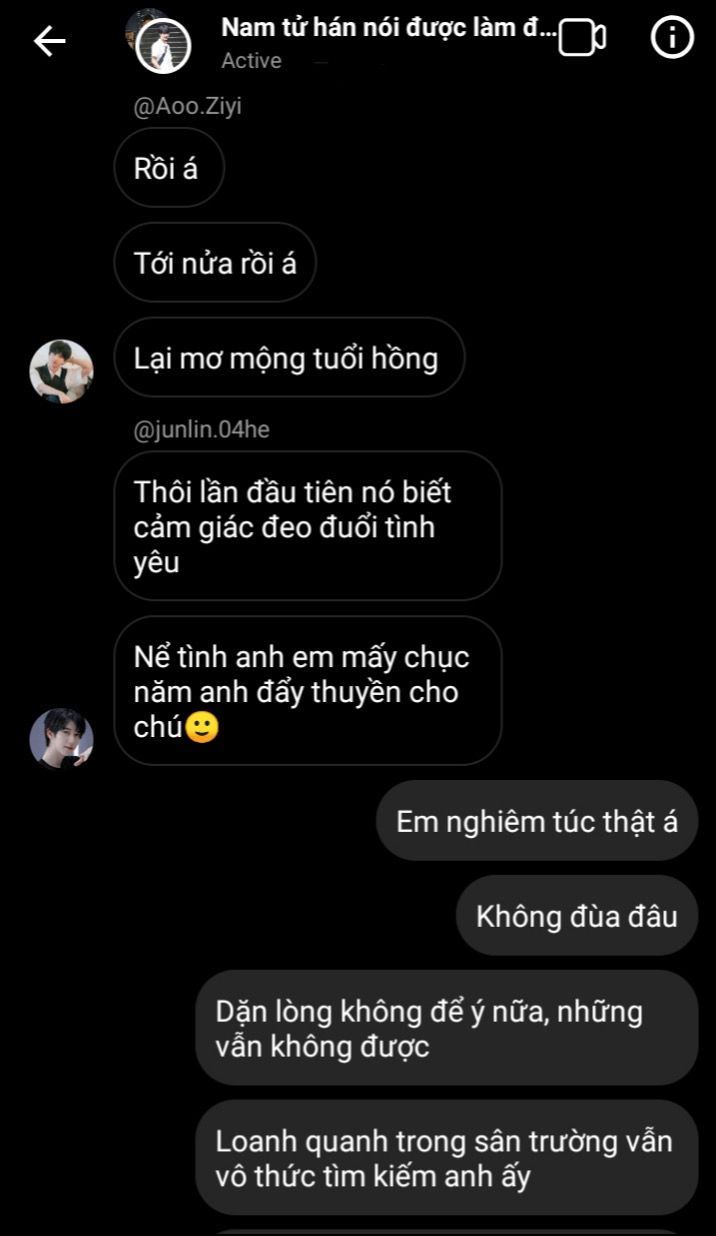Open group details from the chat title

(x=388, y=28)
